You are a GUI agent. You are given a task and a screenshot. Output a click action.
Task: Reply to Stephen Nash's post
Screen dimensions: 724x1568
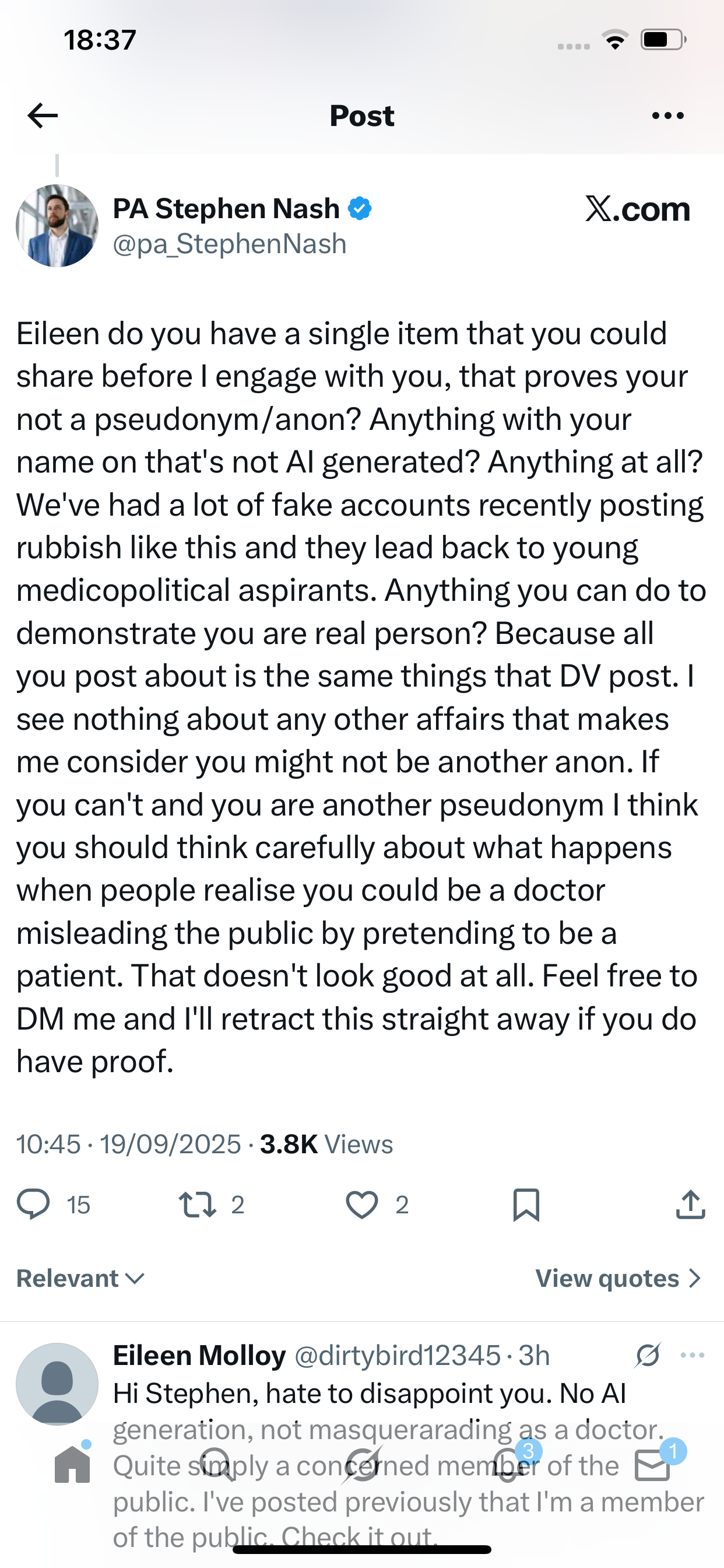click(33, 1205)
